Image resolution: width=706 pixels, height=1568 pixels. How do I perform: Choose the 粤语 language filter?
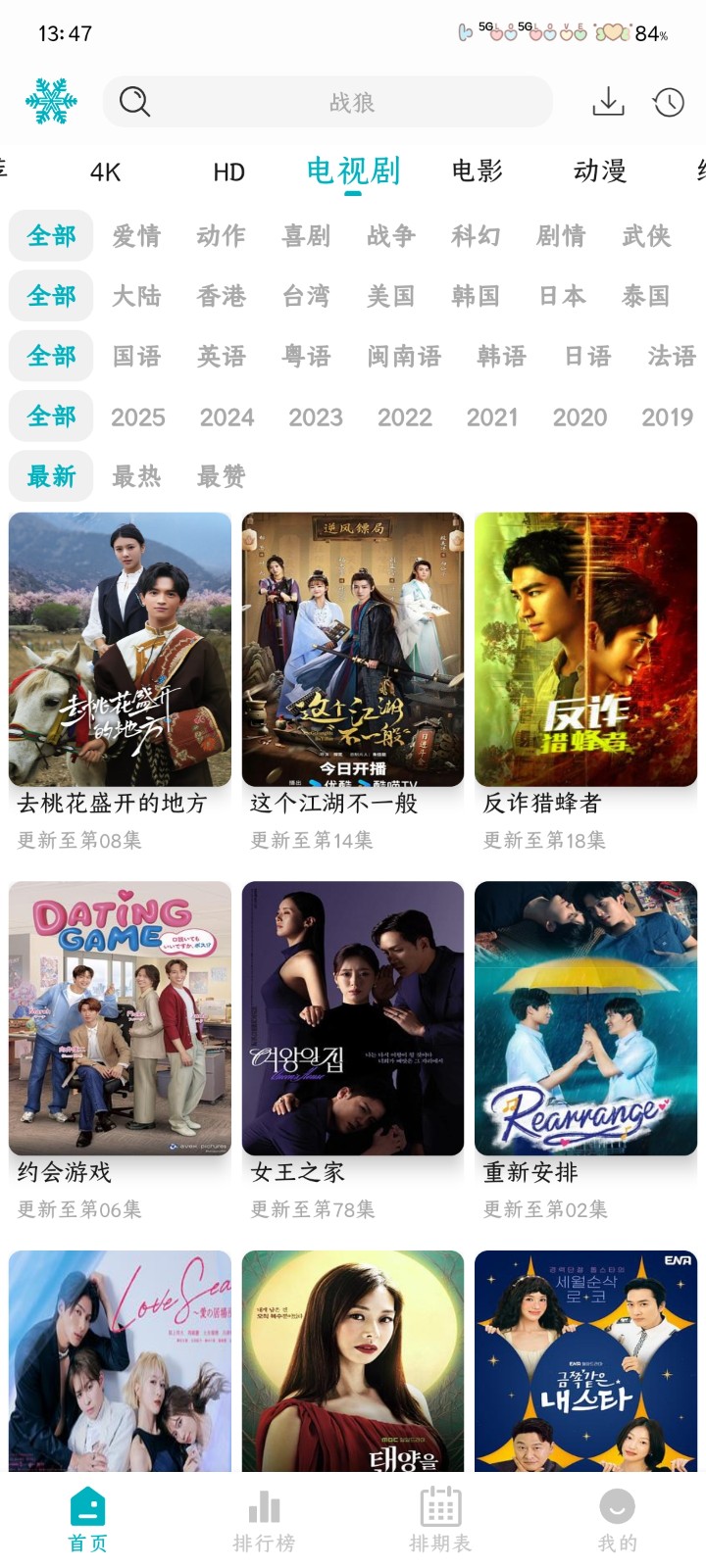click(x=307, y=356)
